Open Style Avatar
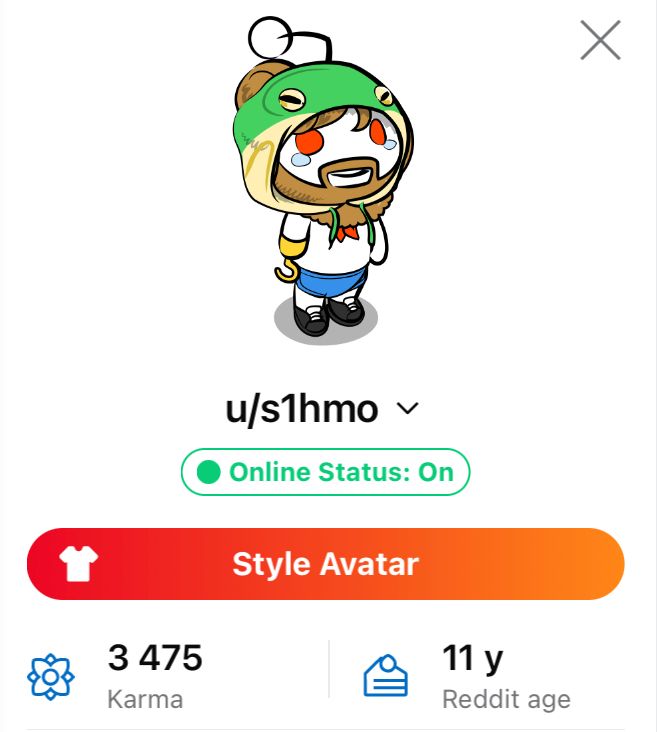Viewport: 657px width, 732px height. tap(325, 564)
